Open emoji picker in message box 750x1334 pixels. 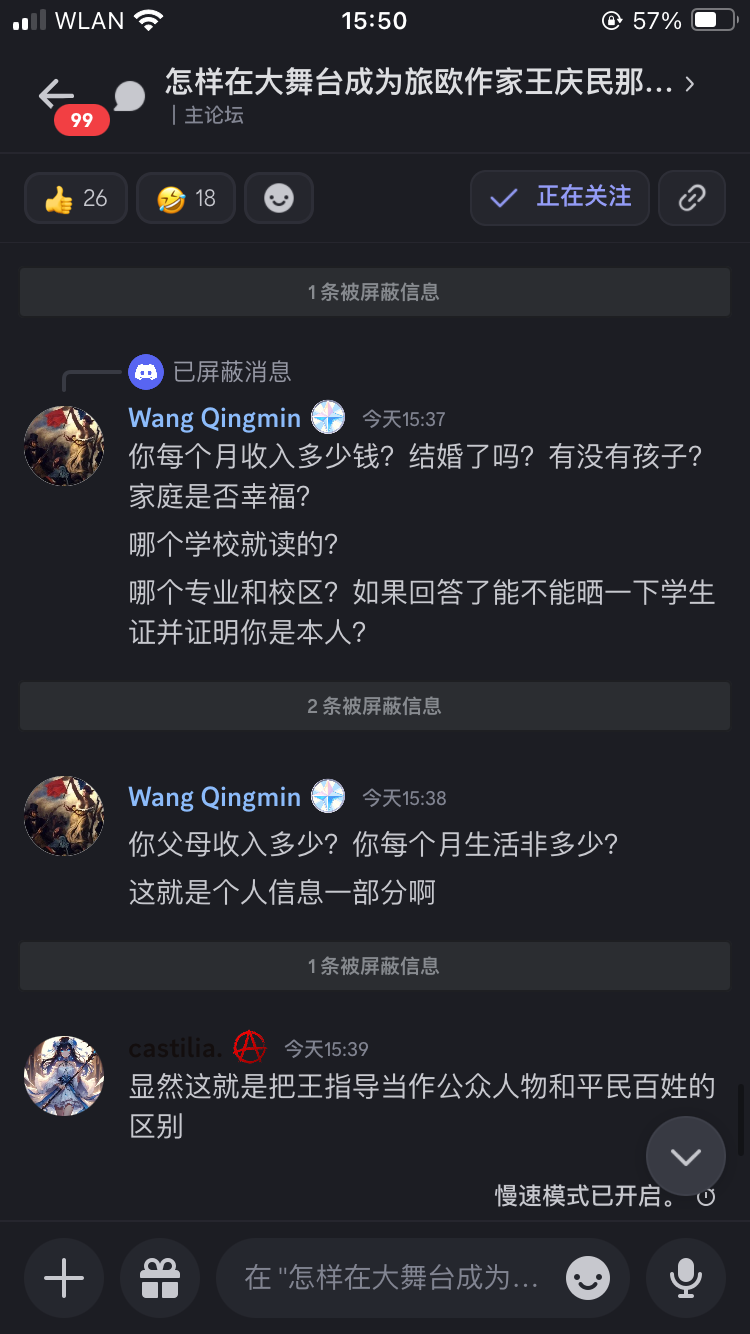point(588,1277)
